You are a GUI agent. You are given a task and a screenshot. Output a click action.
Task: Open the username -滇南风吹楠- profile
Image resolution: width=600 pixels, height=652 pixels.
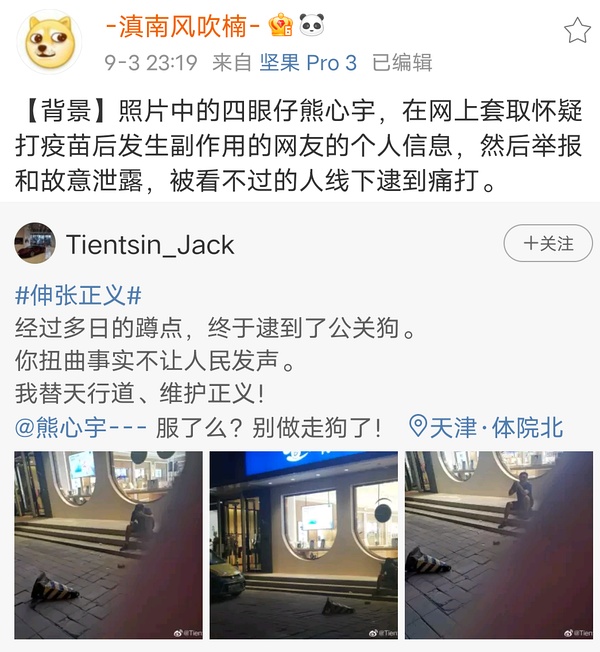[x=183, y=27]
